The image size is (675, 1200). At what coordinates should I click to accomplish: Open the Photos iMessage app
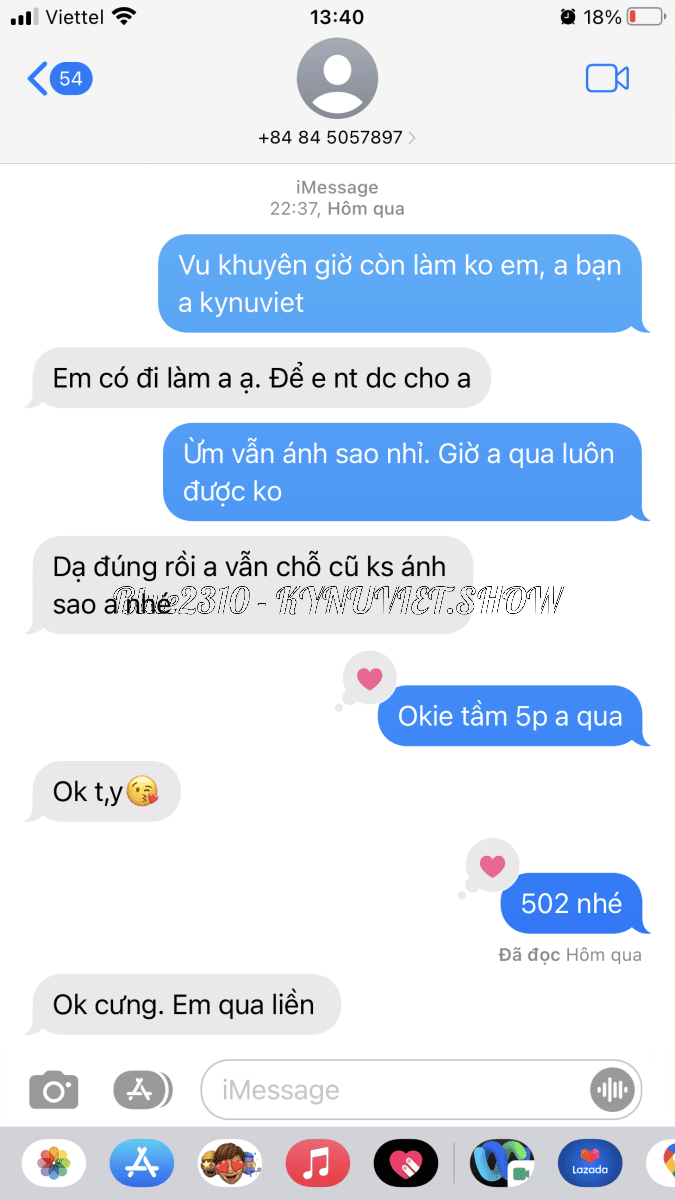pyautogui.click(x=53, y=1163)
